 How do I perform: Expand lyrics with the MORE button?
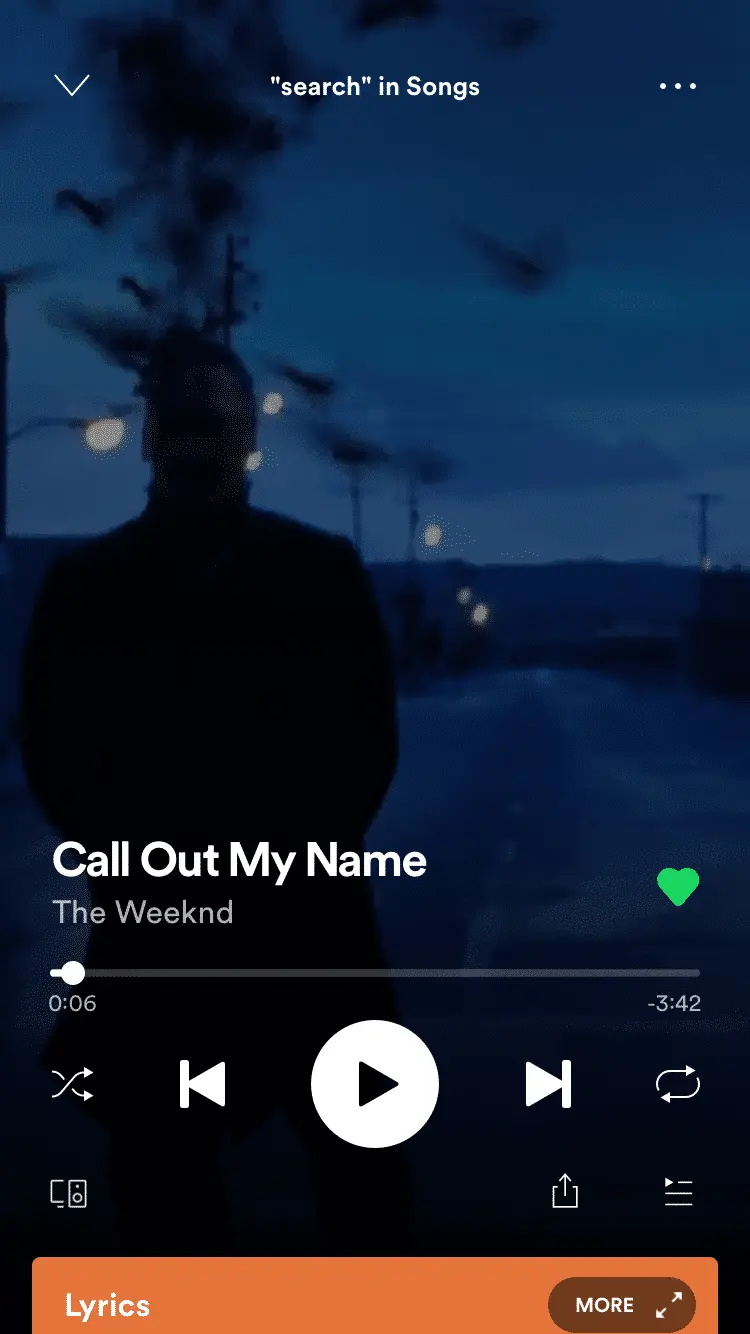(x=621, y=1304)
